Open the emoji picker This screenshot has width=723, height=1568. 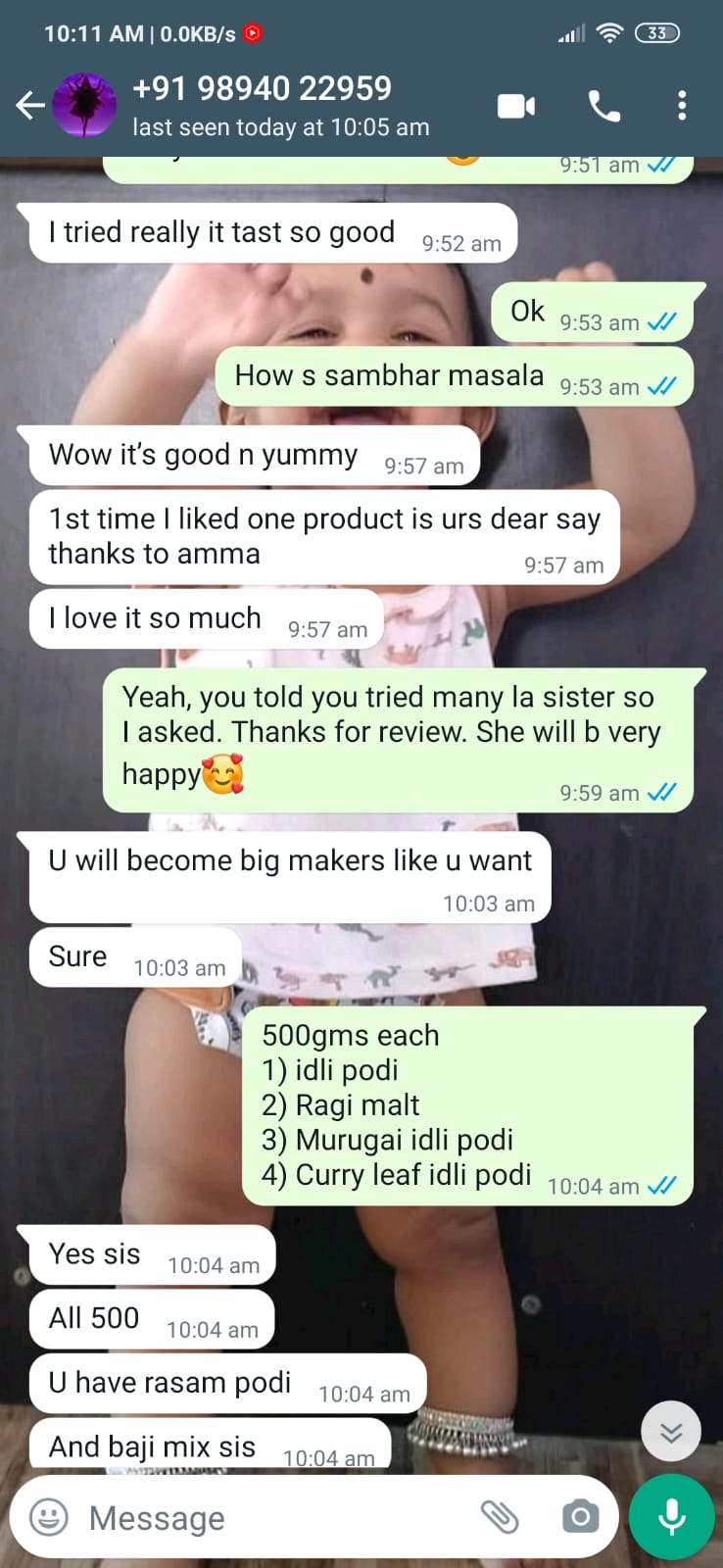click(x=49, y=1517)
